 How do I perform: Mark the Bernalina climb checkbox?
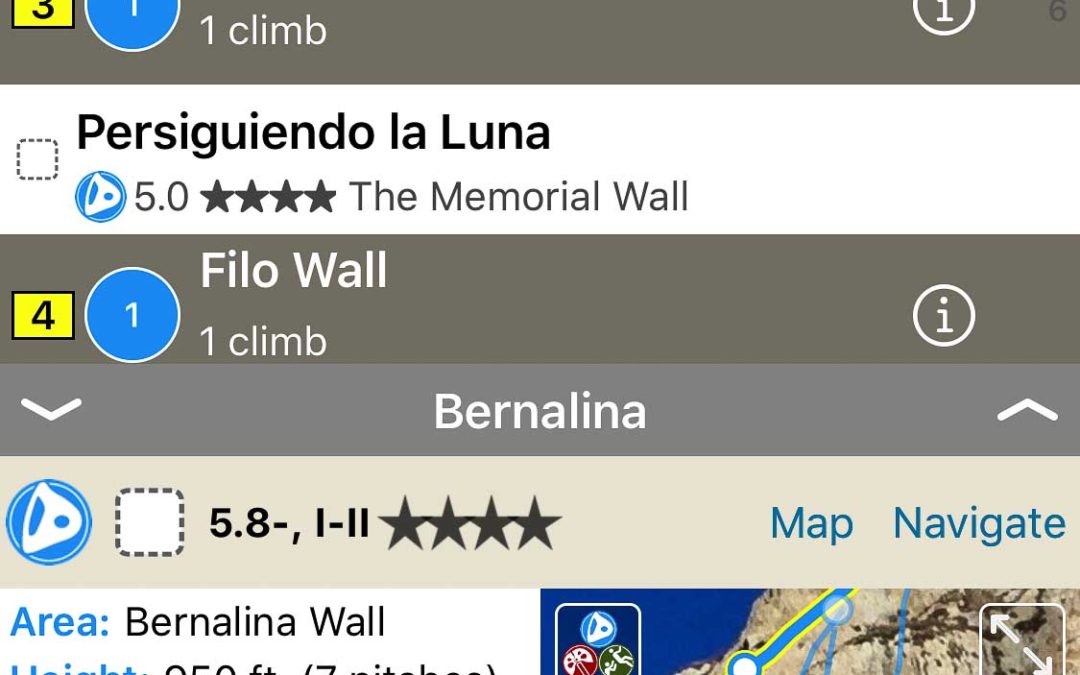point(150,522)
